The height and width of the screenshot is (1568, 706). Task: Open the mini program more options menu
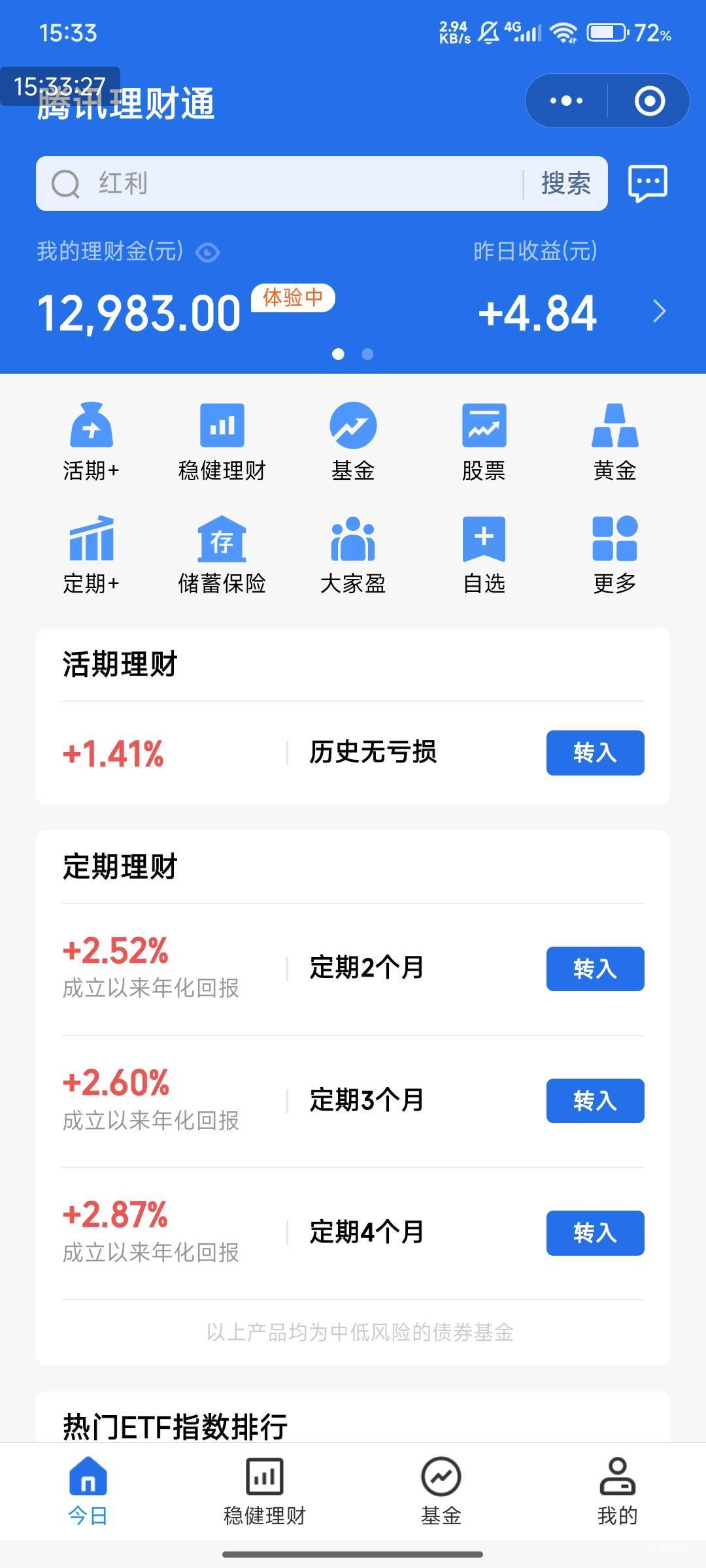[x=566, y=101]
